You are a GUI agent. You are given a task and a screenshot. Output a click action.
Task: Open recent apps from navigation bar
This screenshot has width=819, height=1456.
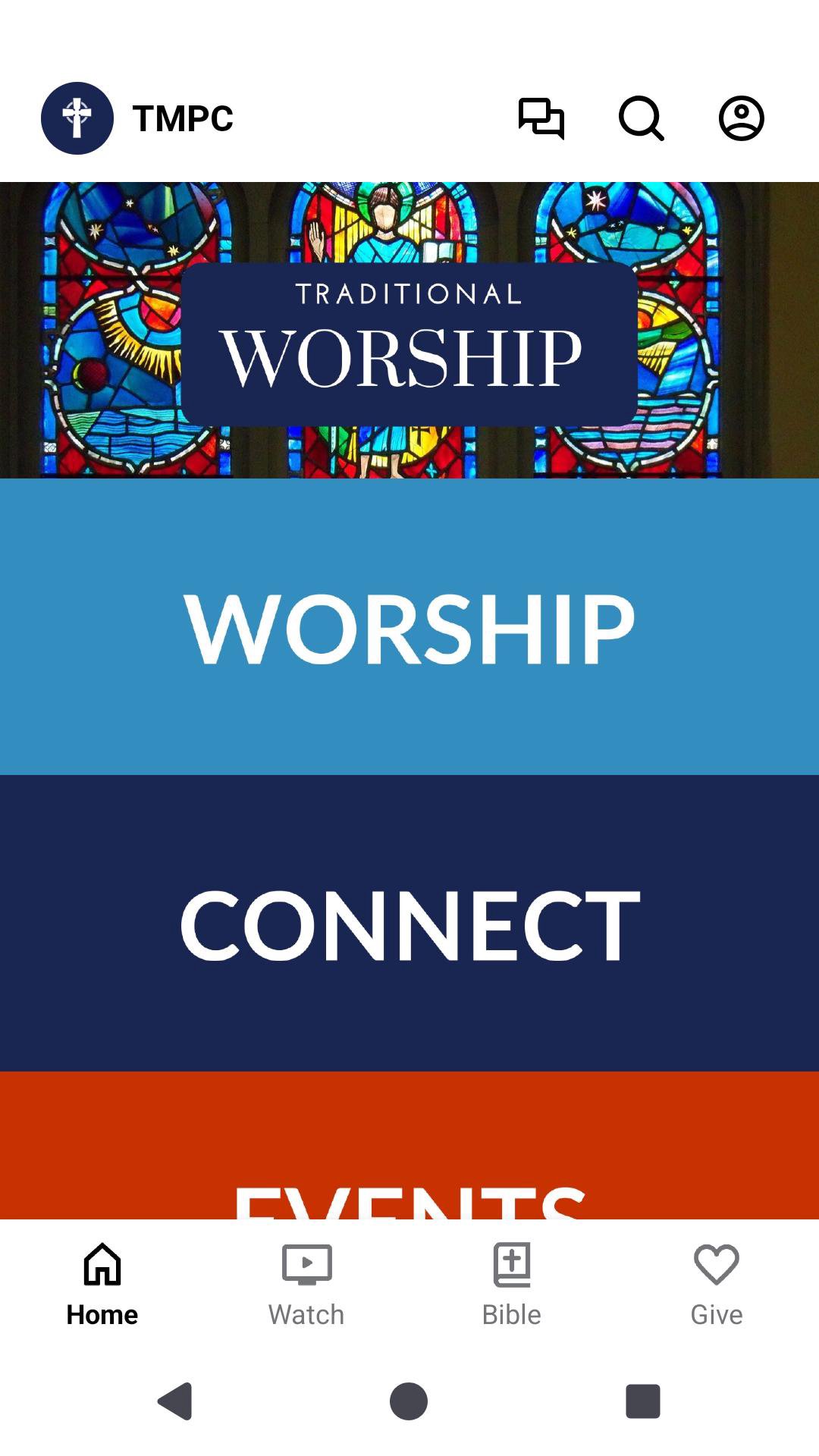642,1401
